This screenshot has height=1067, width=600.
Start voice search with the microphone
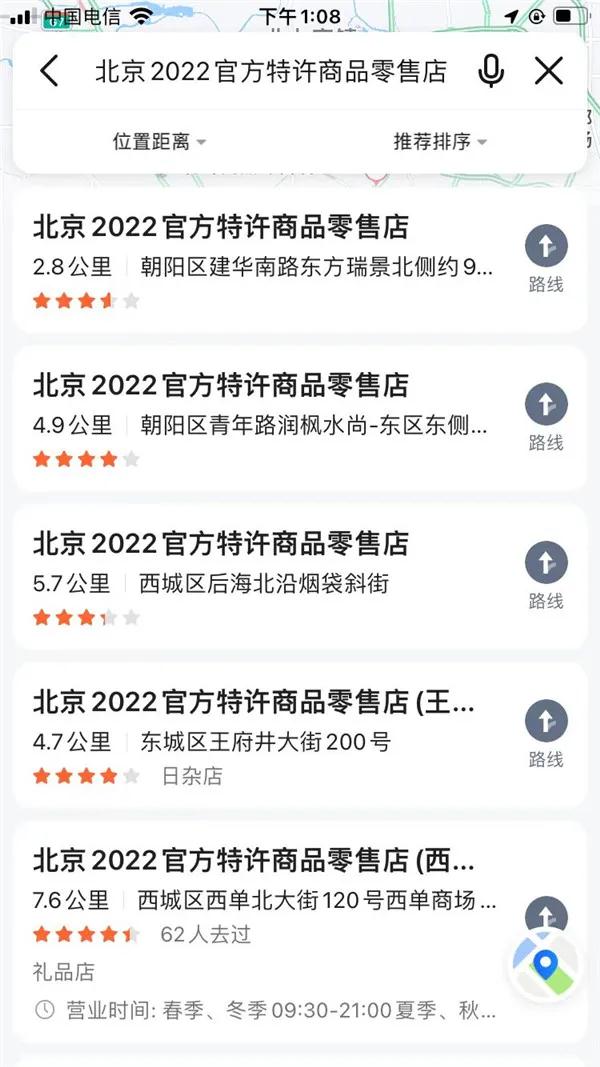(490, 71)
